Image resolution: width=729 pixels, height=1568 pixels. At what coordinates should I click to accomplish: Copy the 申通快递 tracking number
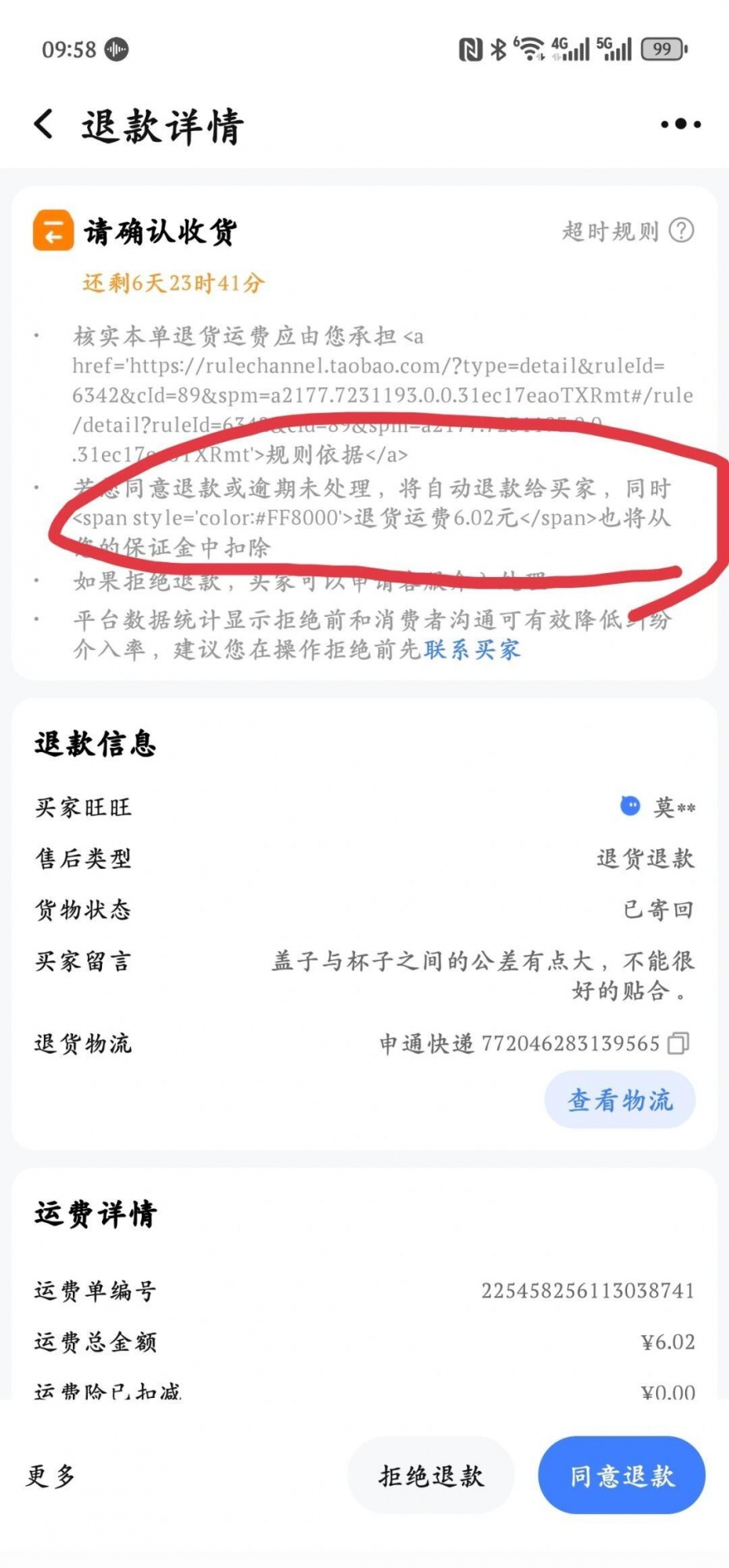click(678, 1044)
